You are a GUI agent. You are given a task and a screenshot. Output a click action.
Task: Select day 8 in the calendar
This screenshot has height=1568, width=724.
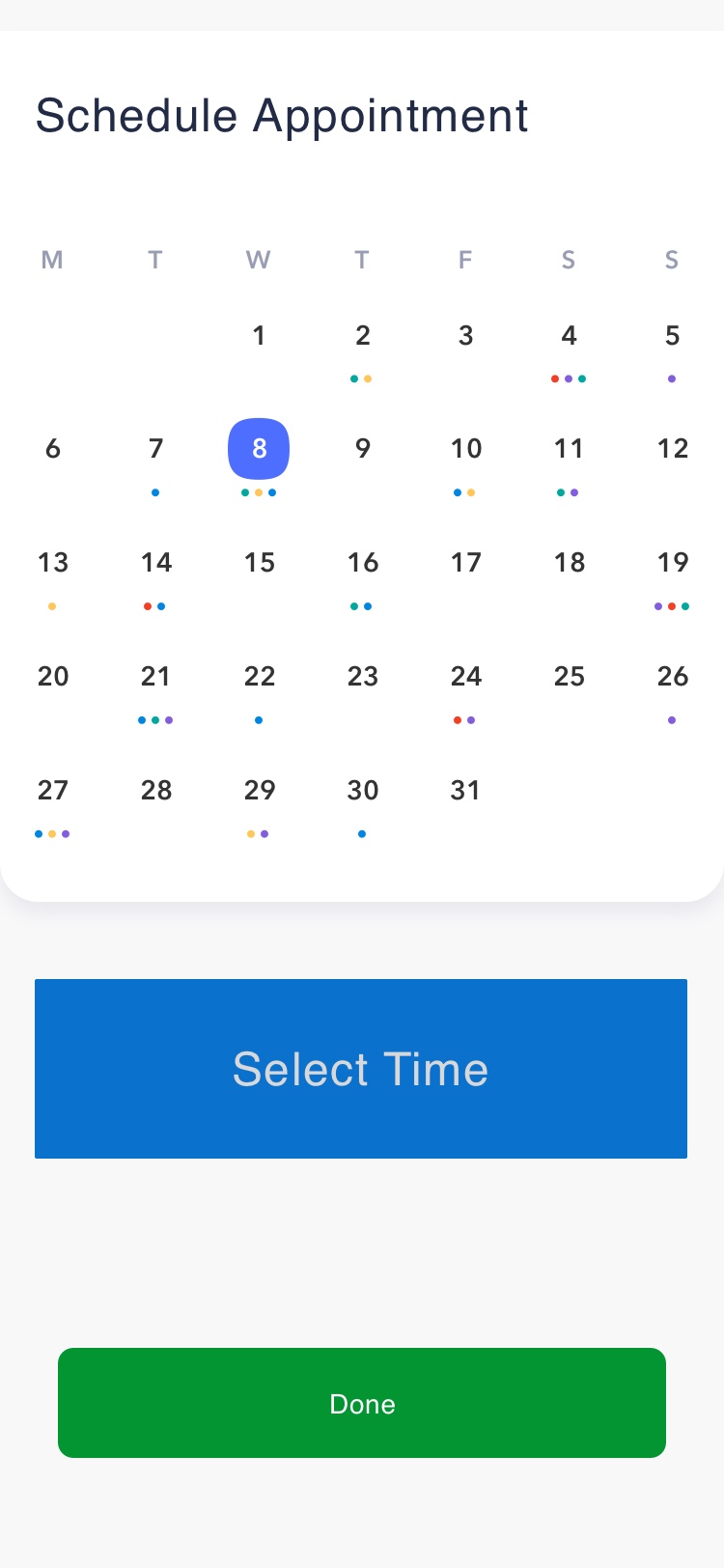pos(259,449)
